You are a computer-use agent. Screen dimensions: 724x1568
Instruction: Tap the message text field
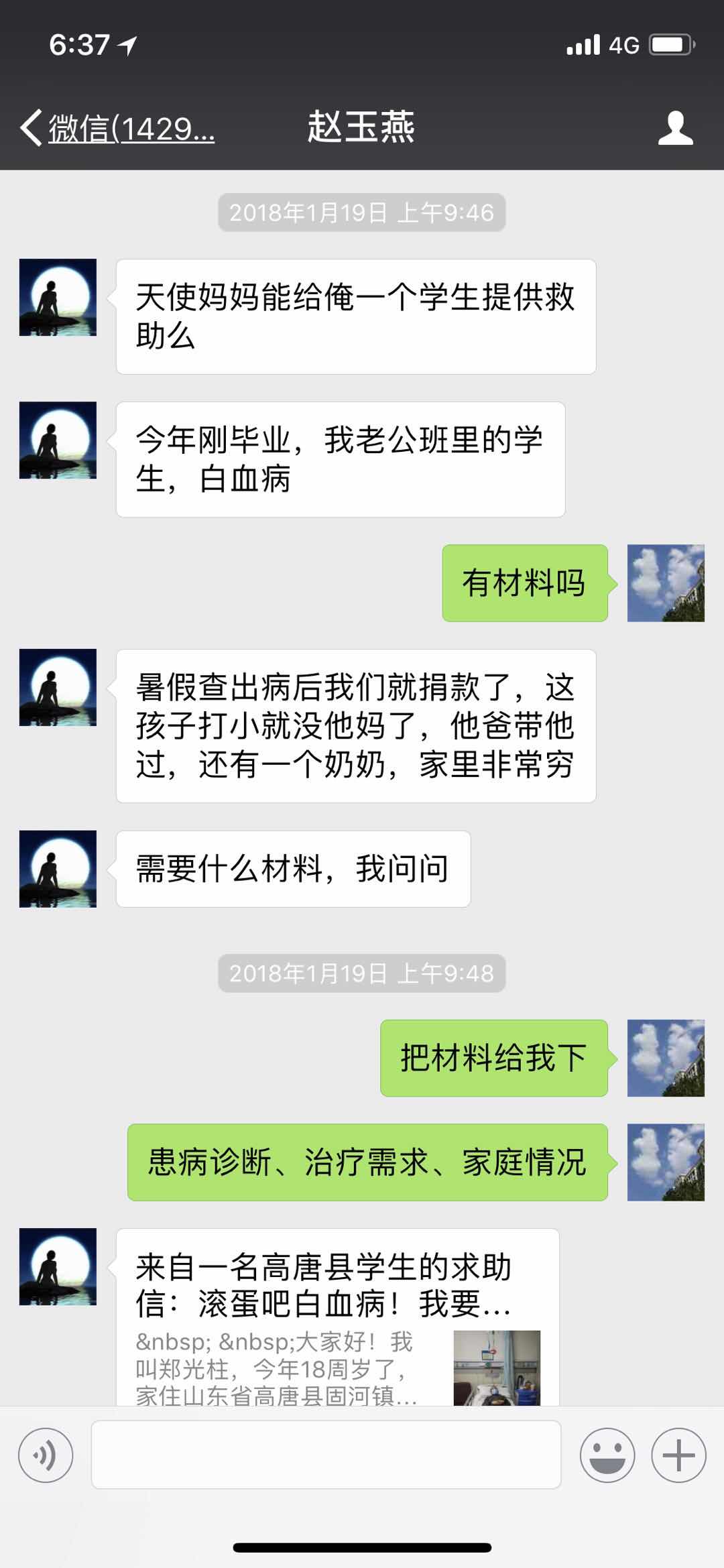tap(326, 1455)
